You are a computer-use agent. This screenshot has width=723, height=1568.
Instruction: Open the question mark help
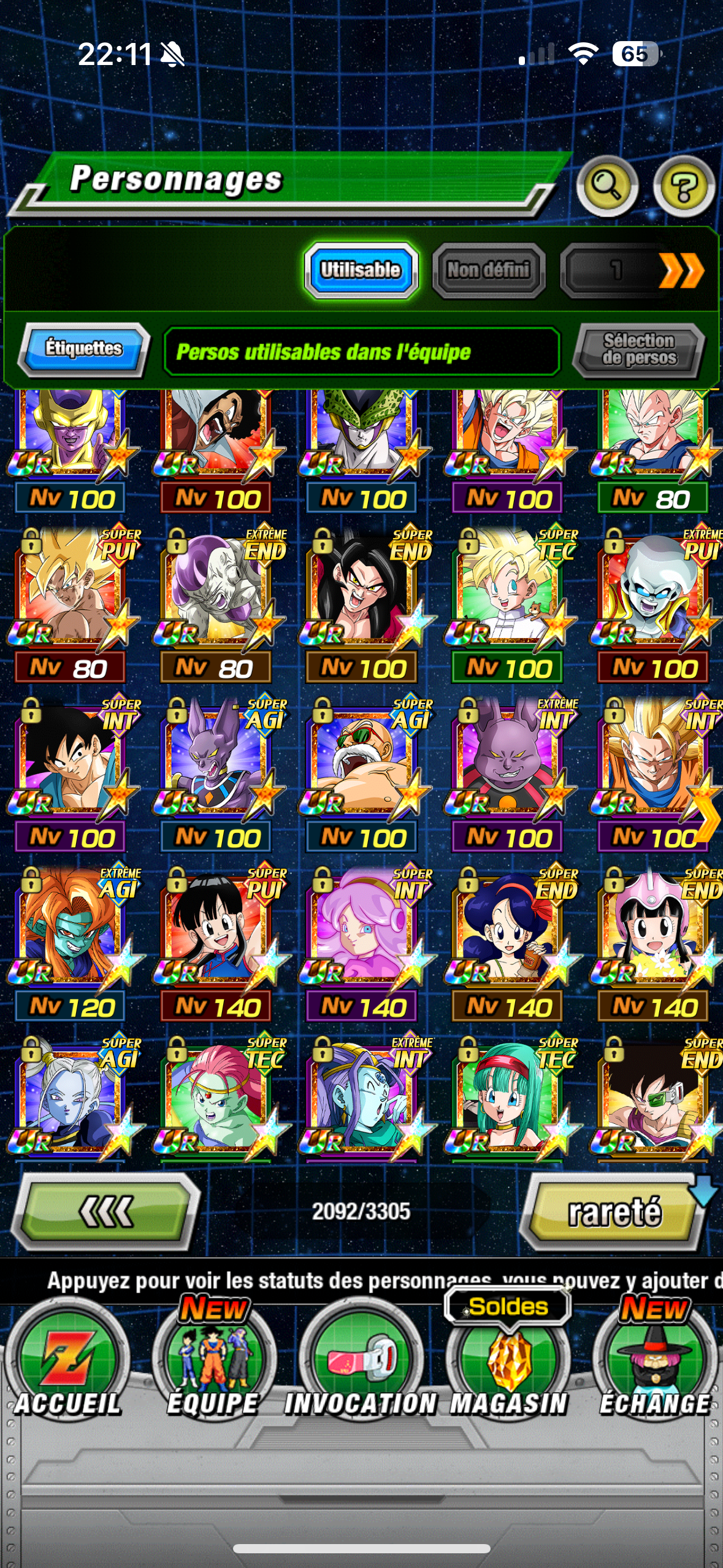683,186
